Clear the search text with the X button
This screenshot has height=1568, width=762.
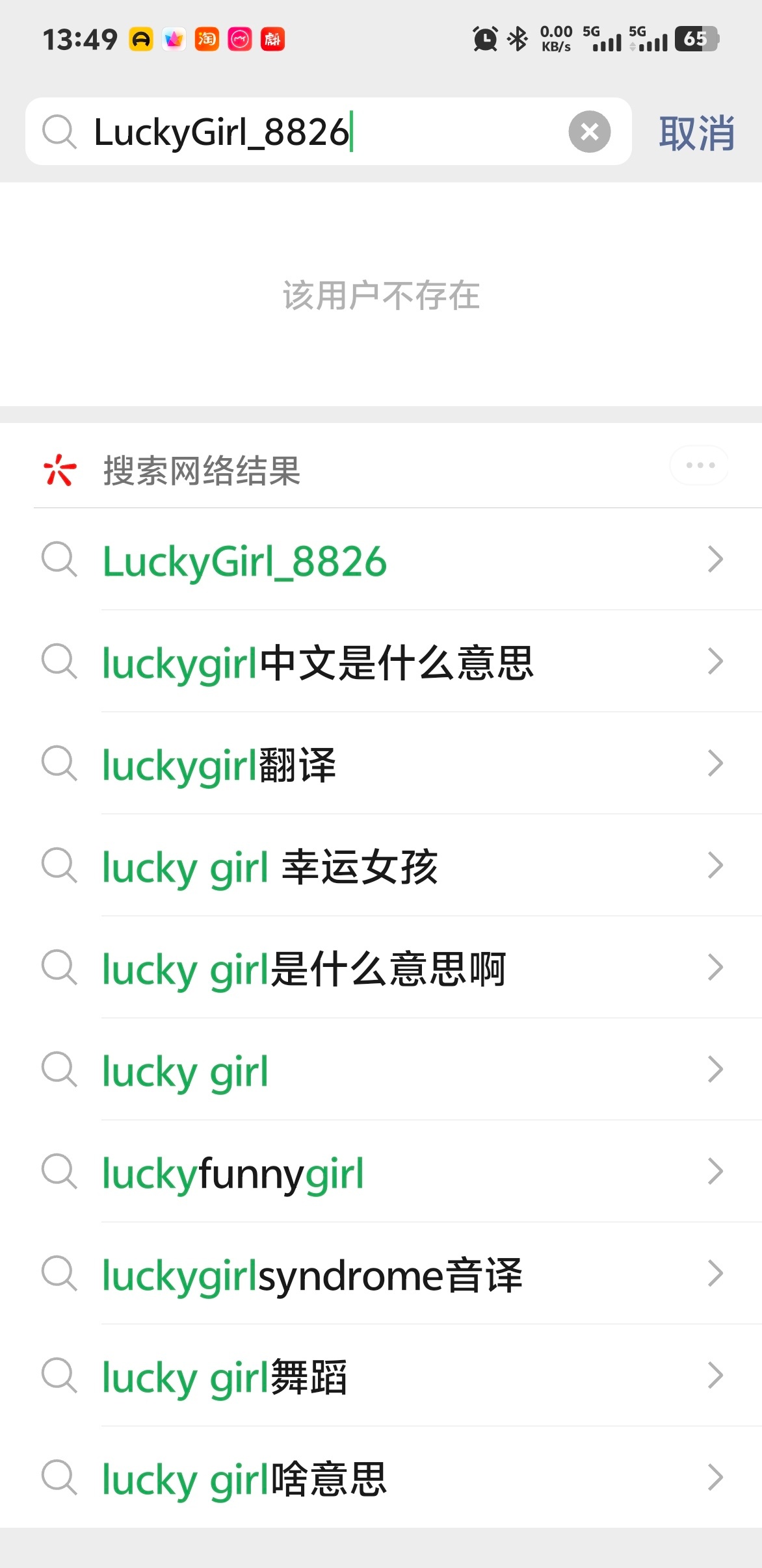click(x=589, y=132)
